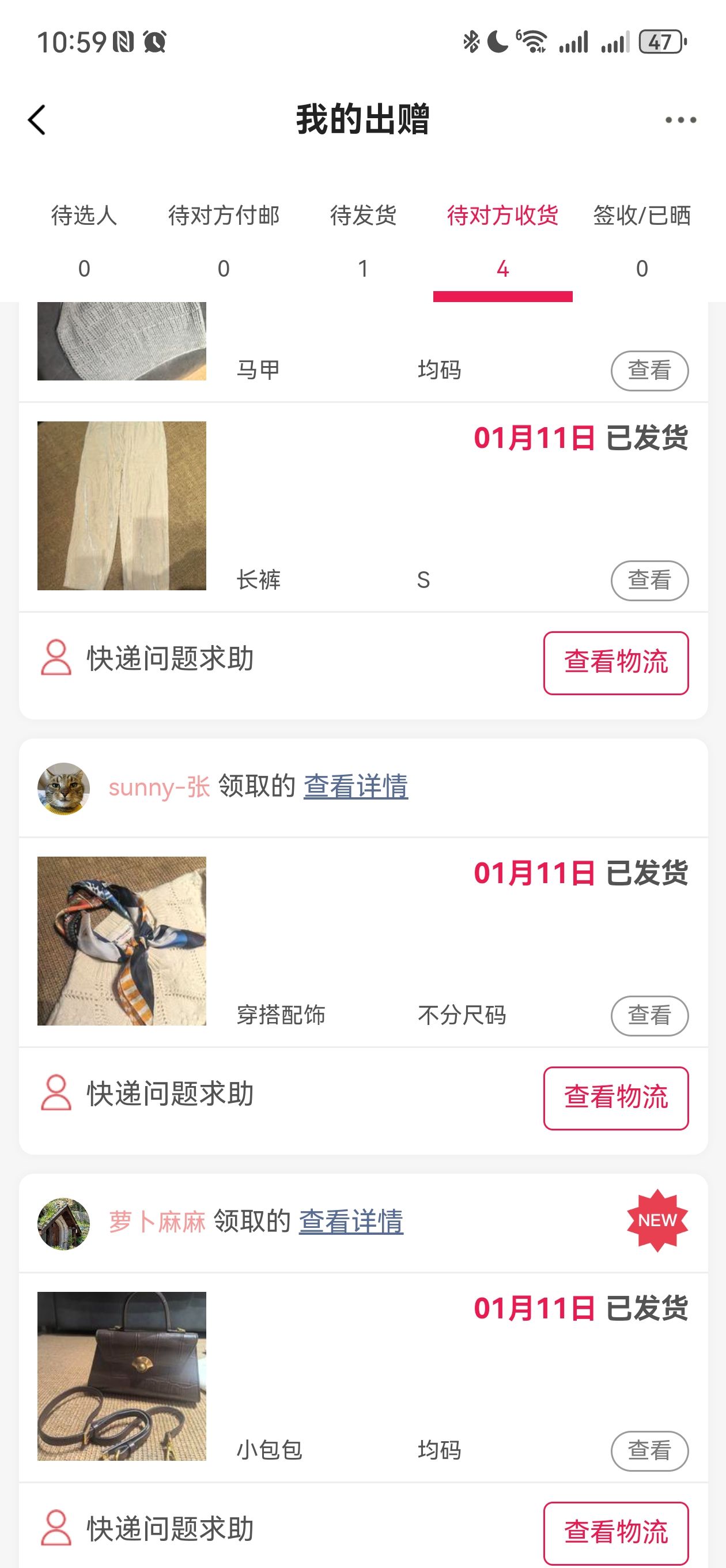This screenshot has height=1568, width=726.
Task: Tap 查看 for the 马甲 item
Action: [x=649, y=370]
